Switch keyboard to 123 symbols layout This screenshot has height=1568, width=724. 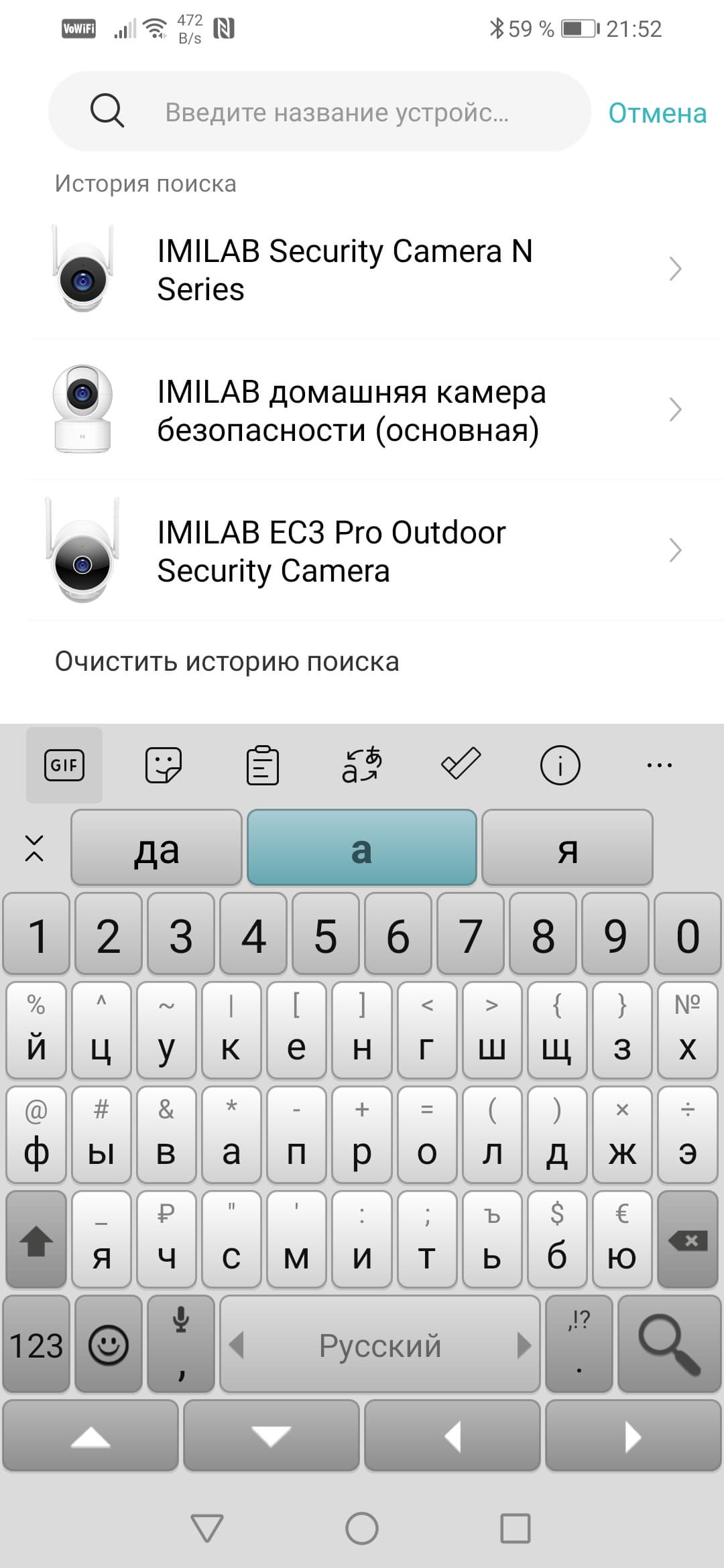[x=36, y=1344]
